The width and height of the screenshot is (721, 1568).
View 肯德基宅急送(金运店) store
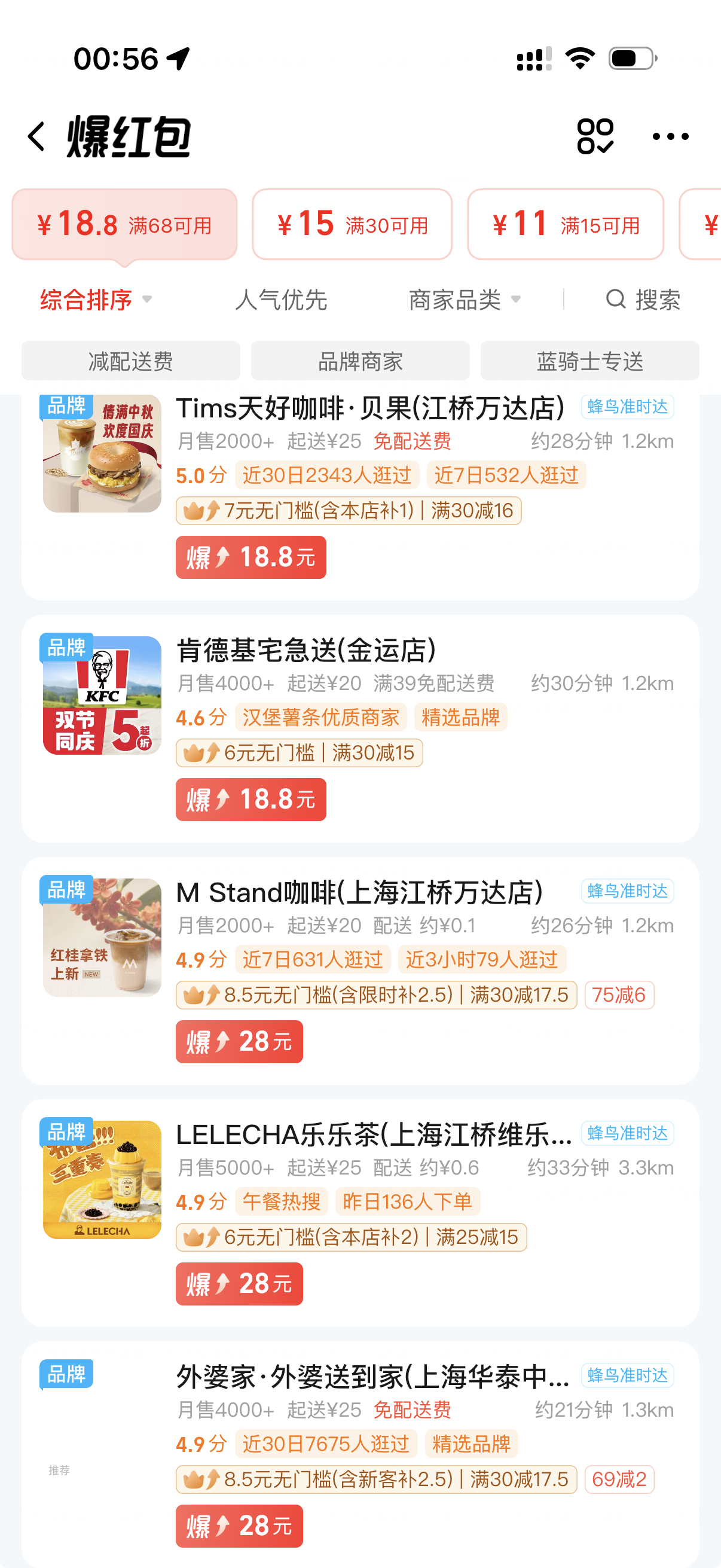coord(307,651)
